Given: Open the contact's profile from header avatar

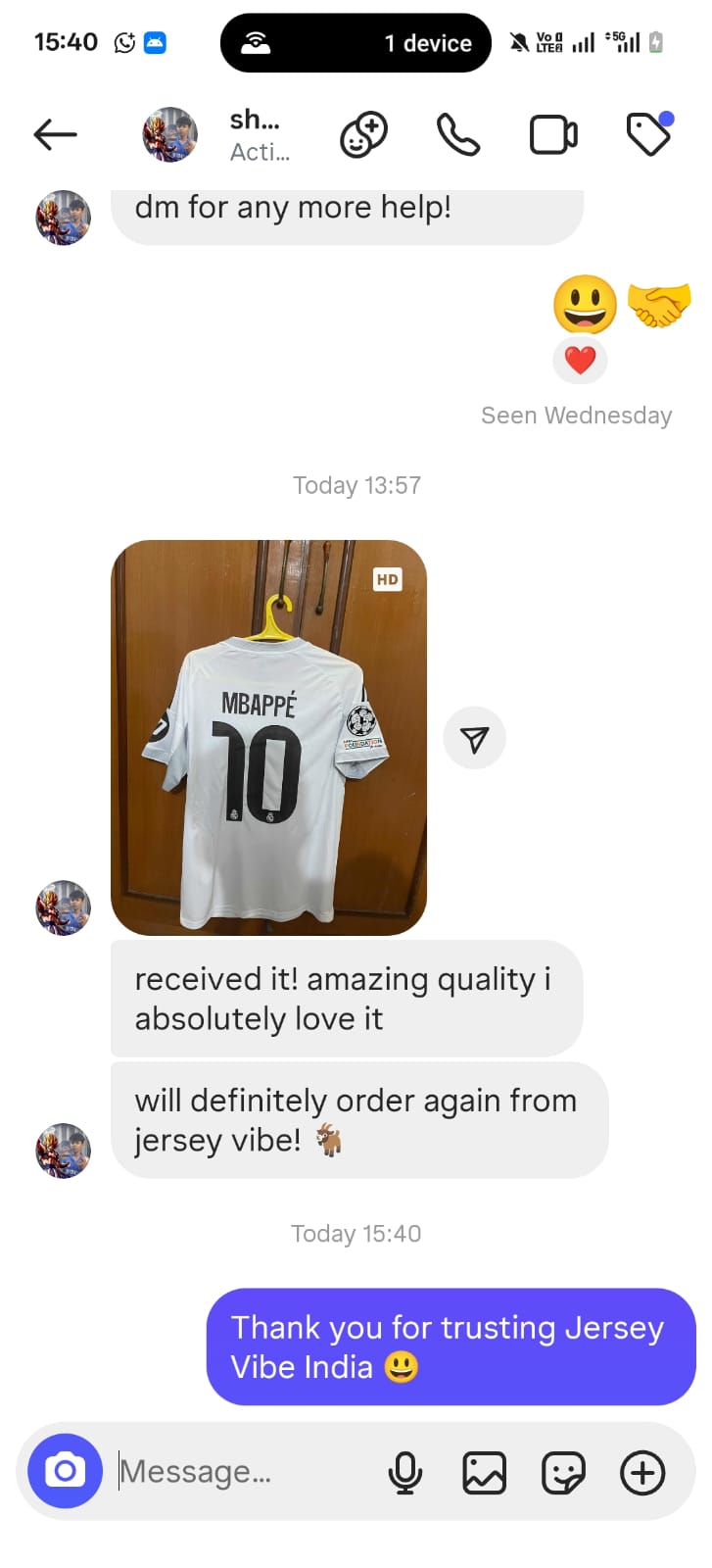Looking at the screenshot, I should point(170,134).
